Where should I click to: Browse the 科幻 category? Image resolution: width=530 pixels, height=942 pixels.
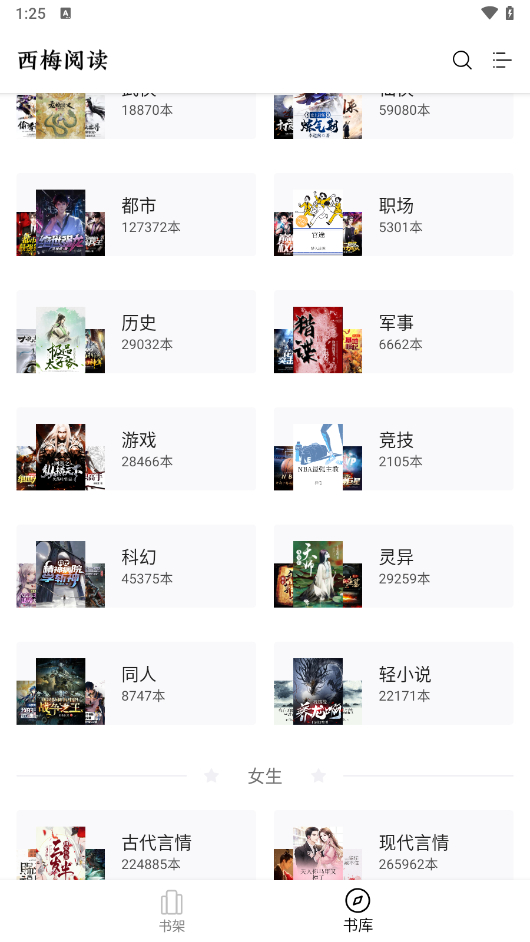coord(136,566)
